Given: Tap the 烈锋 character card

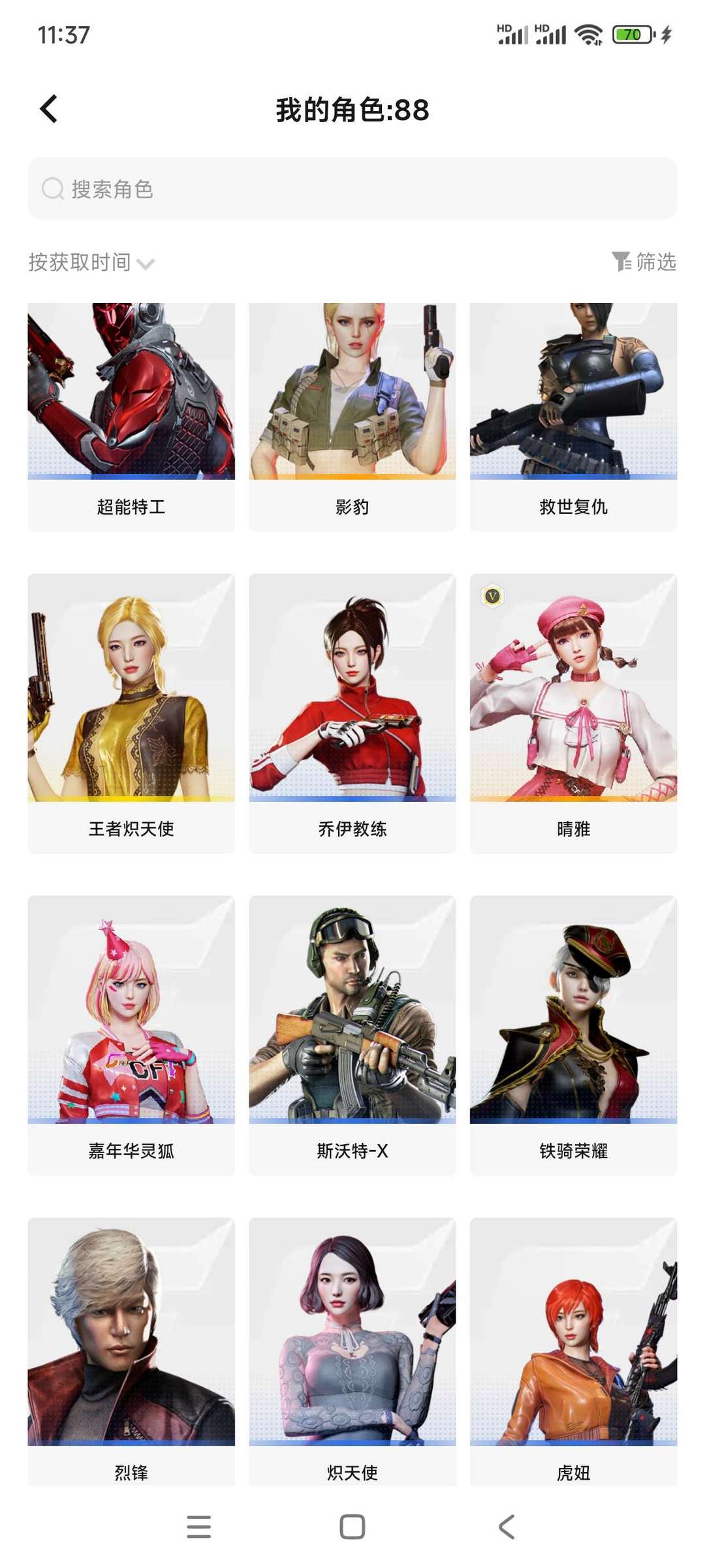Looking at the screenshot, I should 131,1351.
